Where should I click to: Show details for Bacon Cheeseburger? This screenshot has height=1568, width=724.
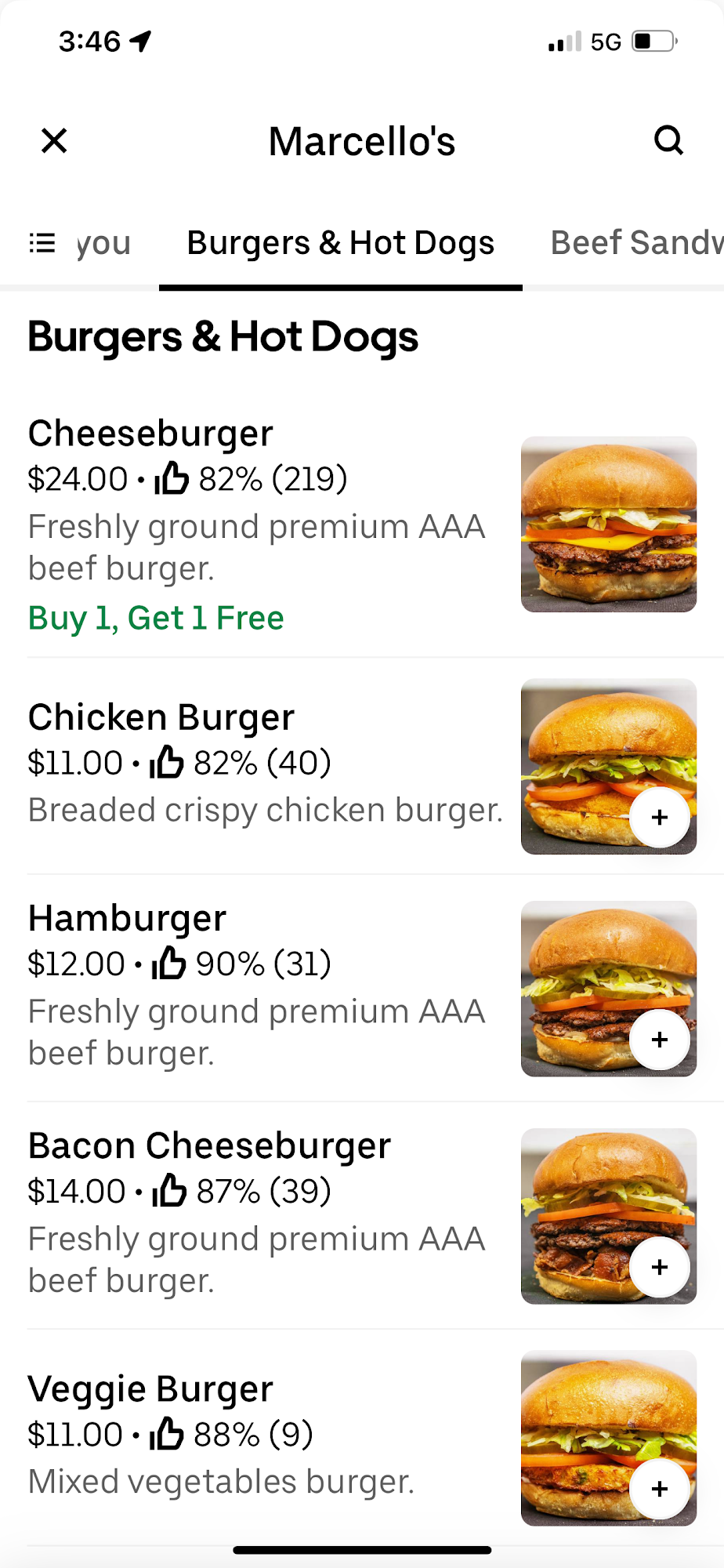209,1146
